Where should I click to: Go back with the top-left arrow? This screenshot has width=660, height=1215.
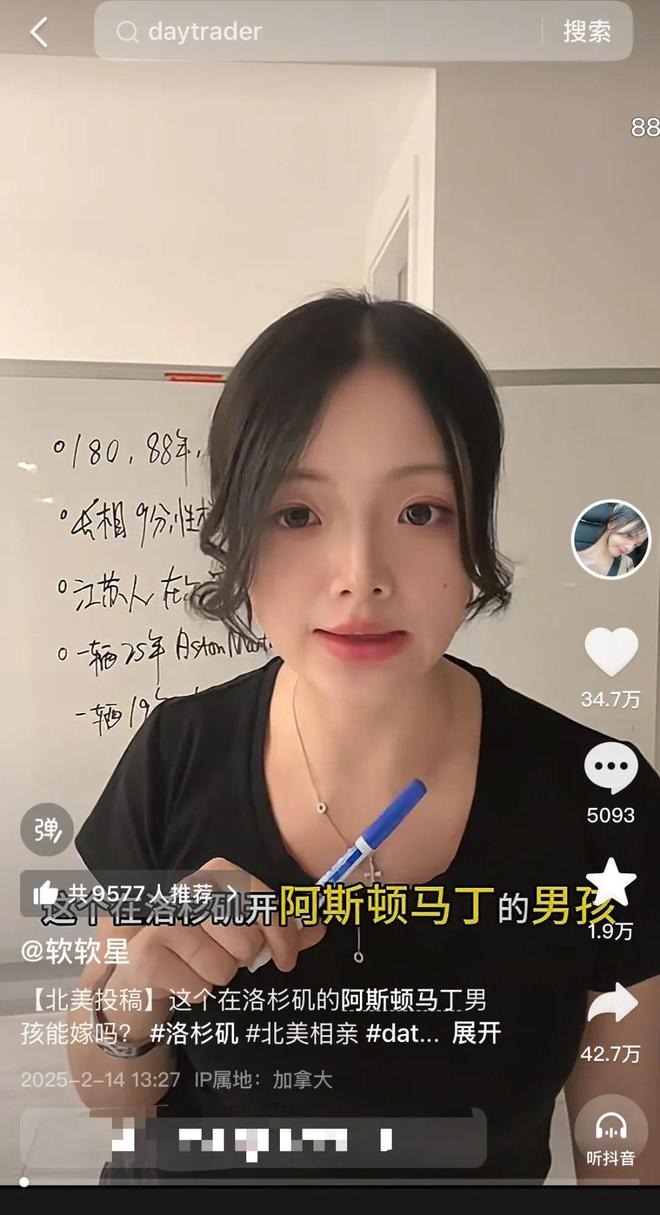point(39,32)
